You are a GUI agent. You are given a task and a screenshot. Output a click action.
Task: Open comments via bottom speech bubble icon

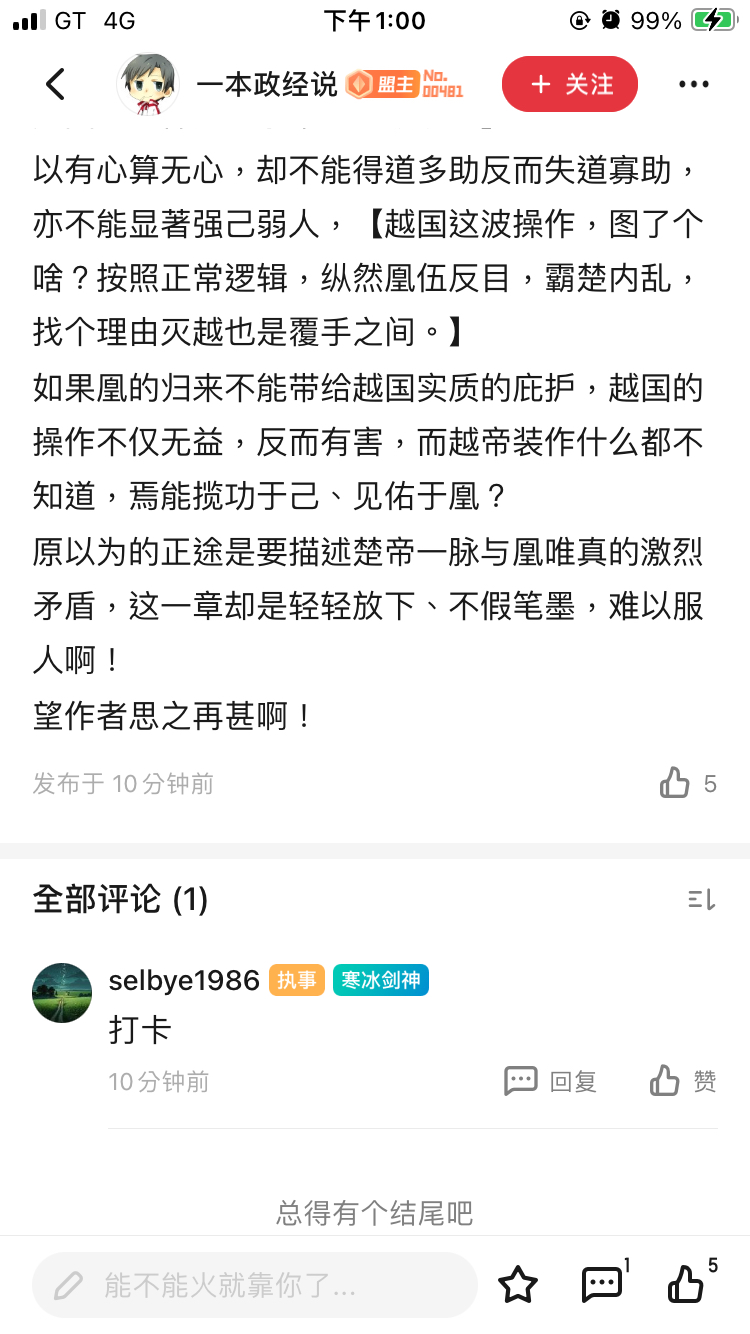(603, 1285)
